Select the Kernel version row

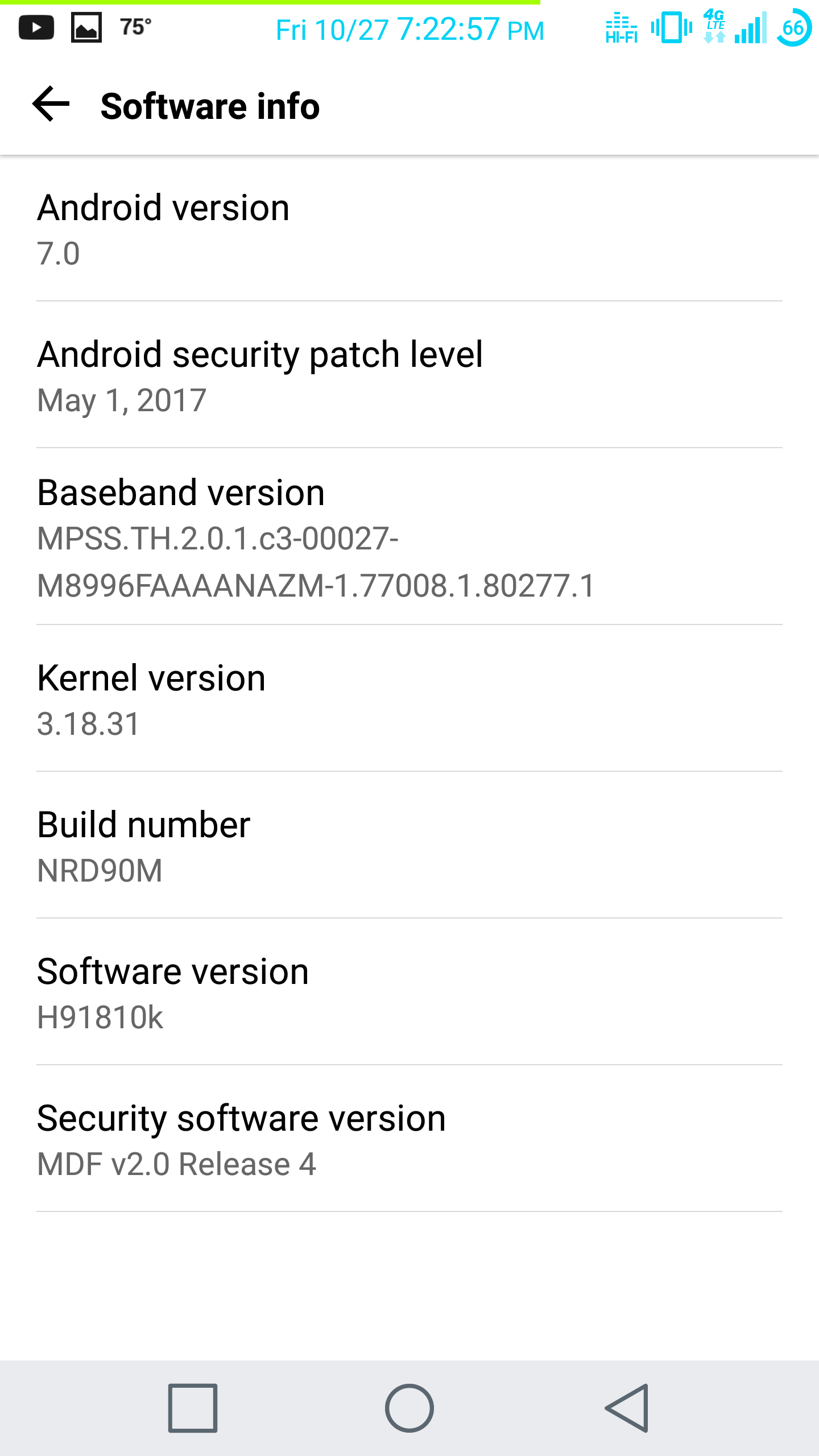click(409, 698)
